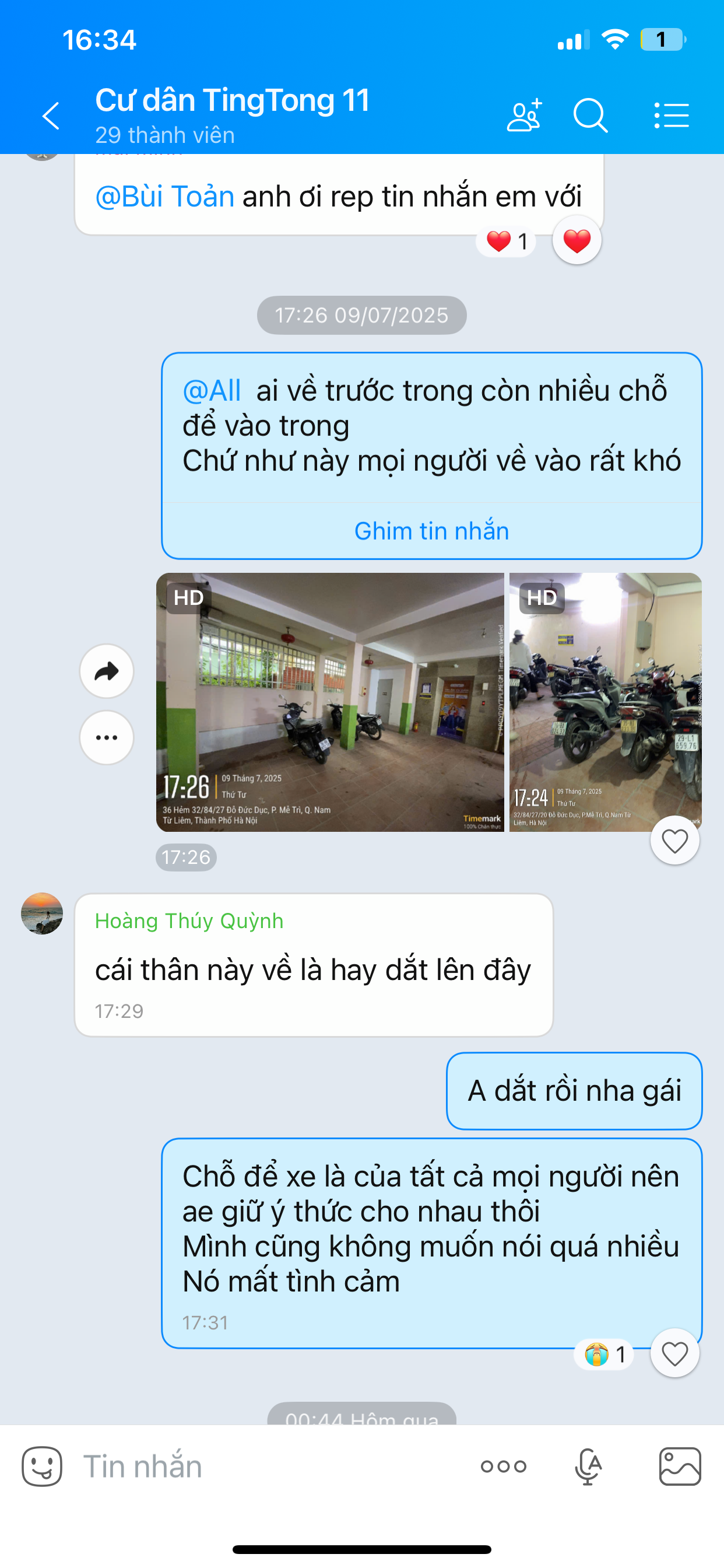Open more attachment options
This screenshot has height=1568, width=724.
pyautogui.click(x=503, y=1466)
